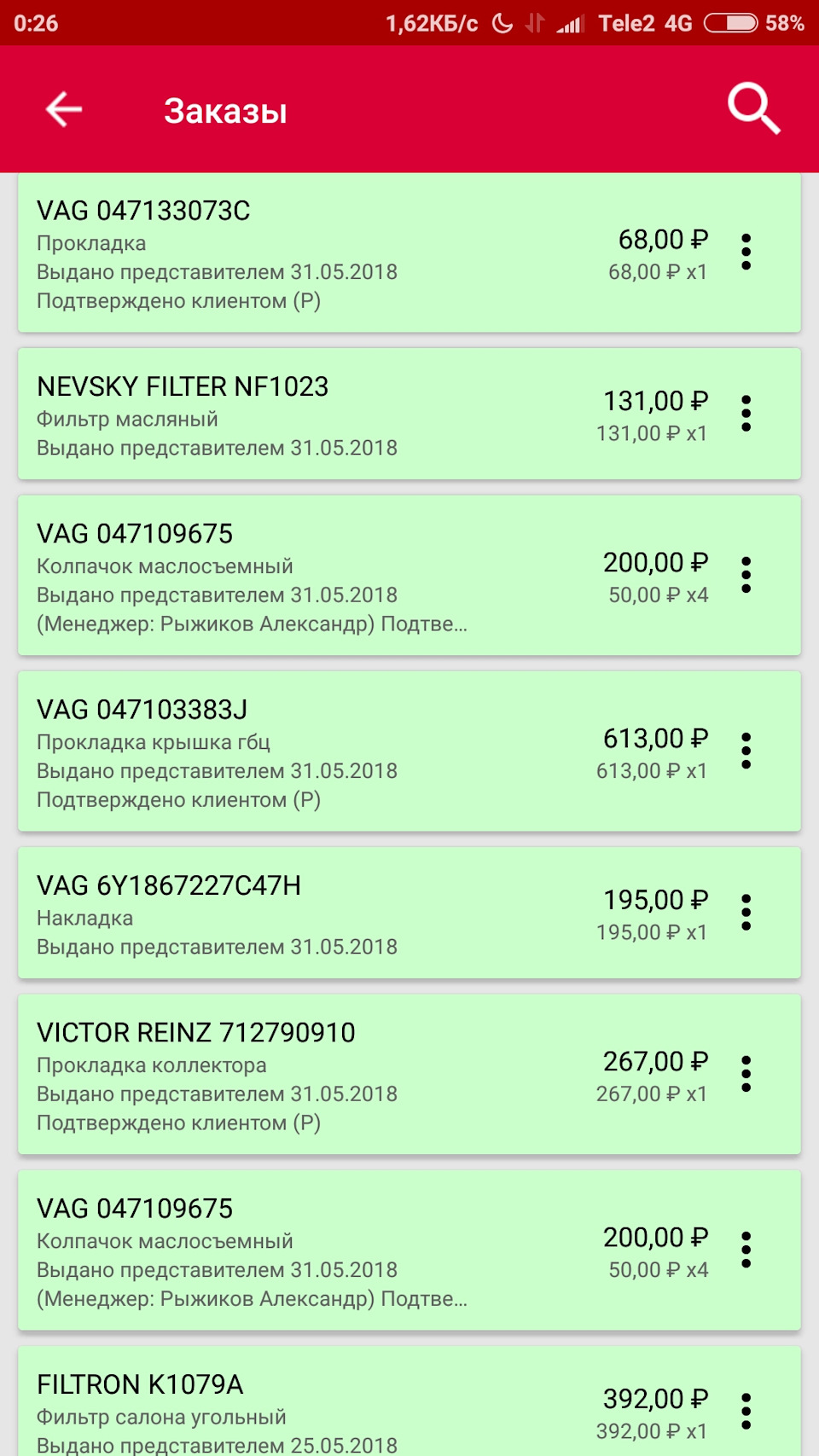
Task: Open search for orders
Action: pyautogui.click(x=754, y=109)
